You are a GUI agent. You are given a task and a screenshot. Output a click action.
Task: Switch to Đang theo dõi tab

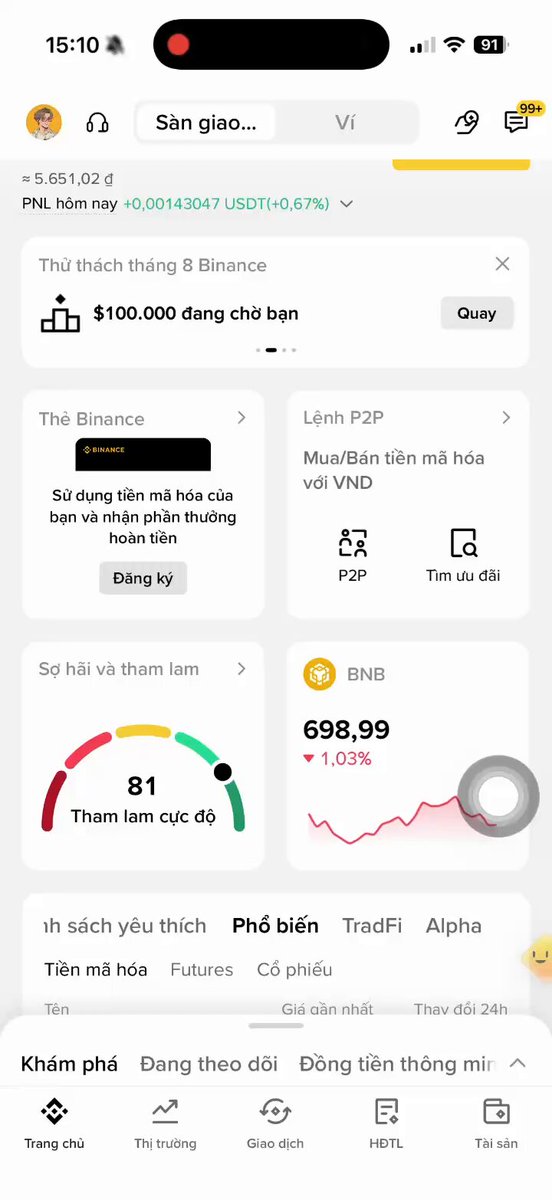point(209,1064)
